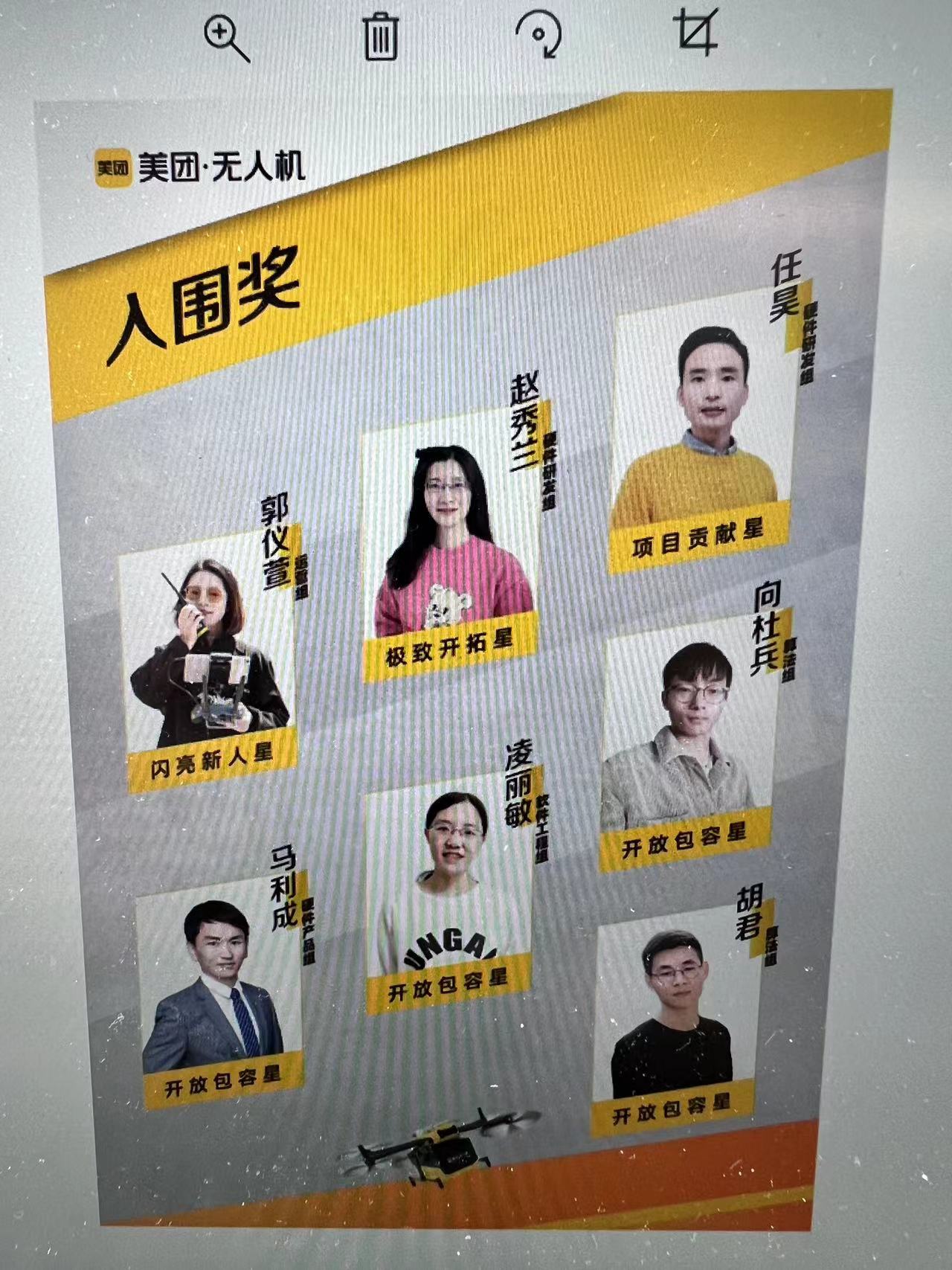Screen dimensions: 952x1270
Task: Zoom in with the magnifier icon
Action: click(x=225, y=37)
